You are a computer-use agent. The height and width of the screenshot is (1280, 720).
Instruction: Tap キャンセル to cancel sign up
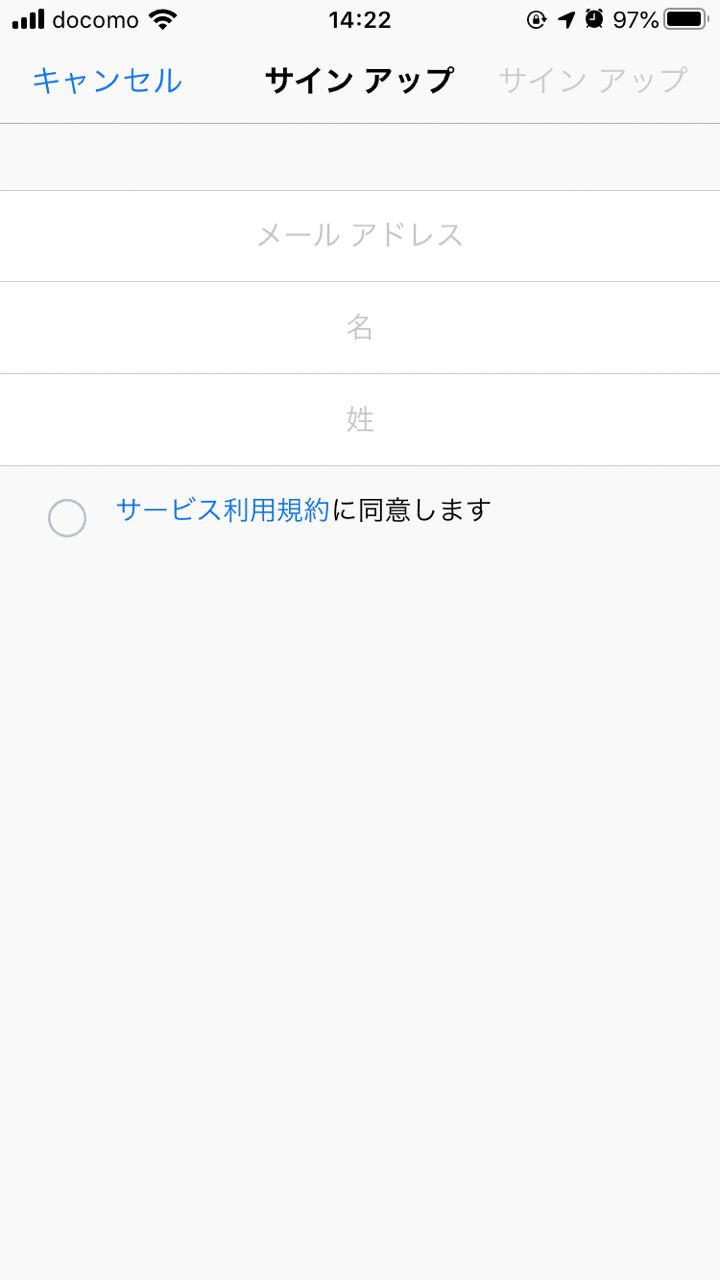pyautogui.click(x=107, y=80)
